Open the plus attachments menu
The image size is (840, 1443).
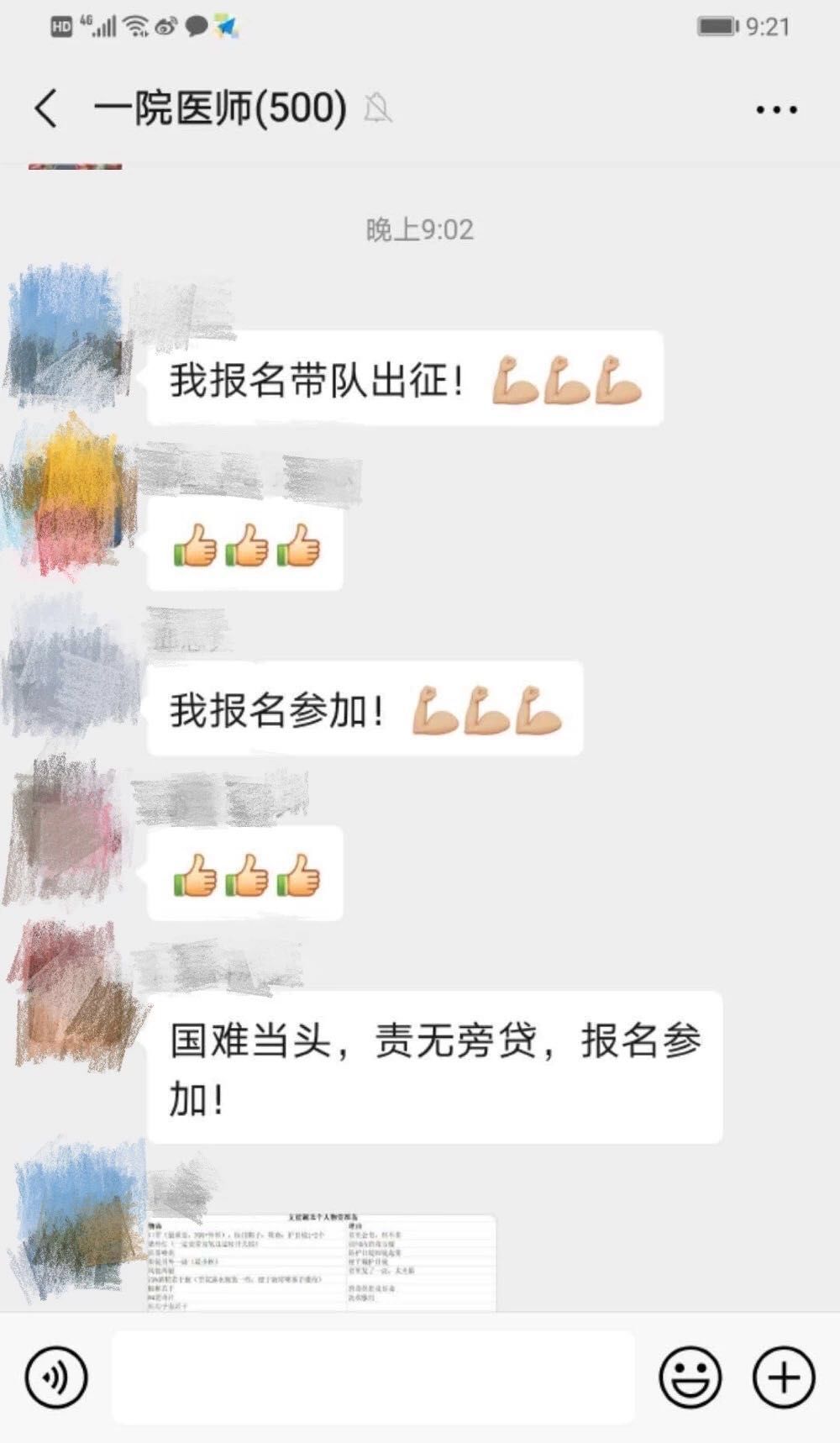click(x=783, y=1377)
